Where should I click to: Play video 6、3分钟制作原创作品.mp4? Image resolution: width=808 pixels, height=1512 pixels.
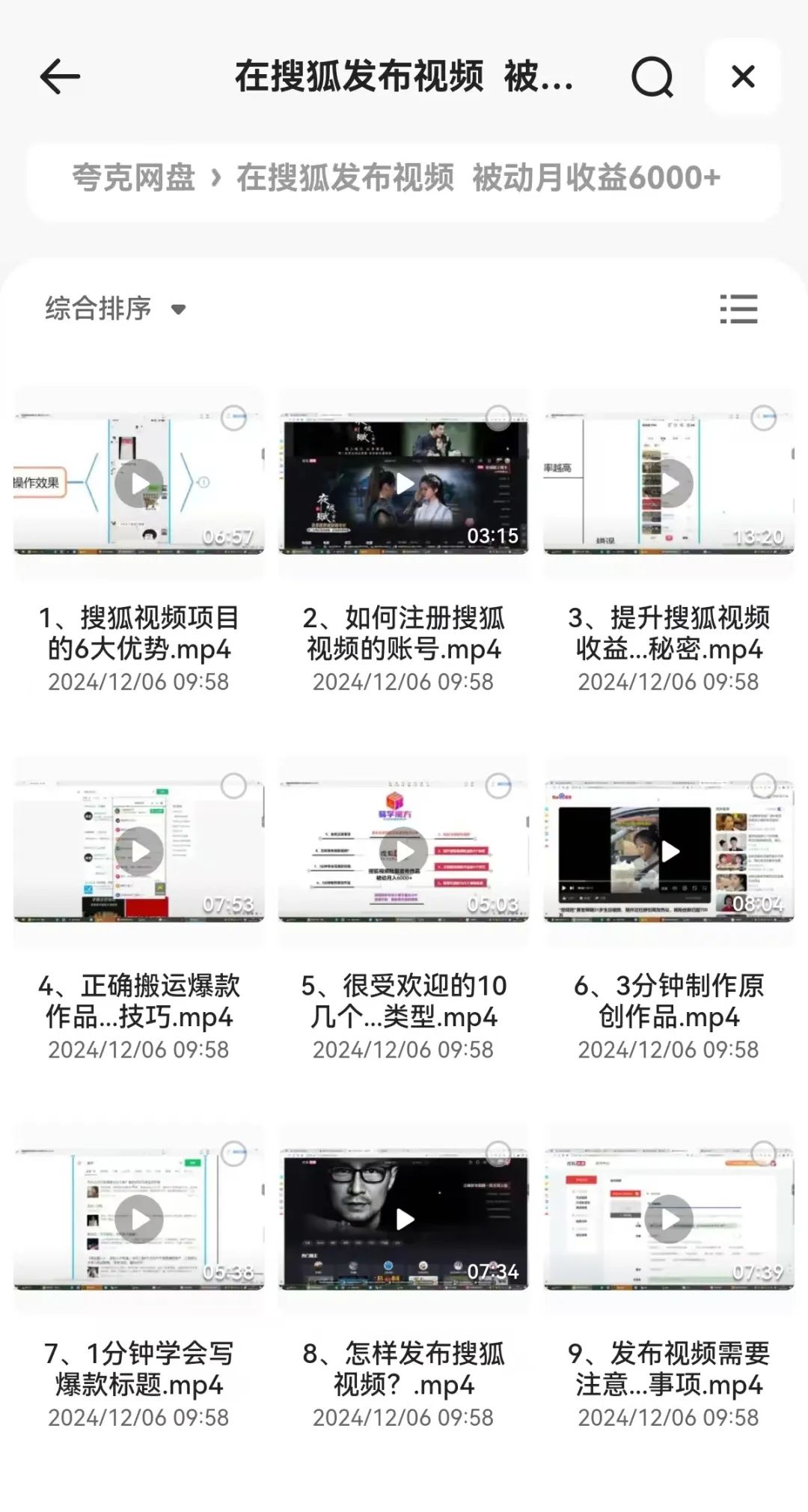(x=668, y=852)
